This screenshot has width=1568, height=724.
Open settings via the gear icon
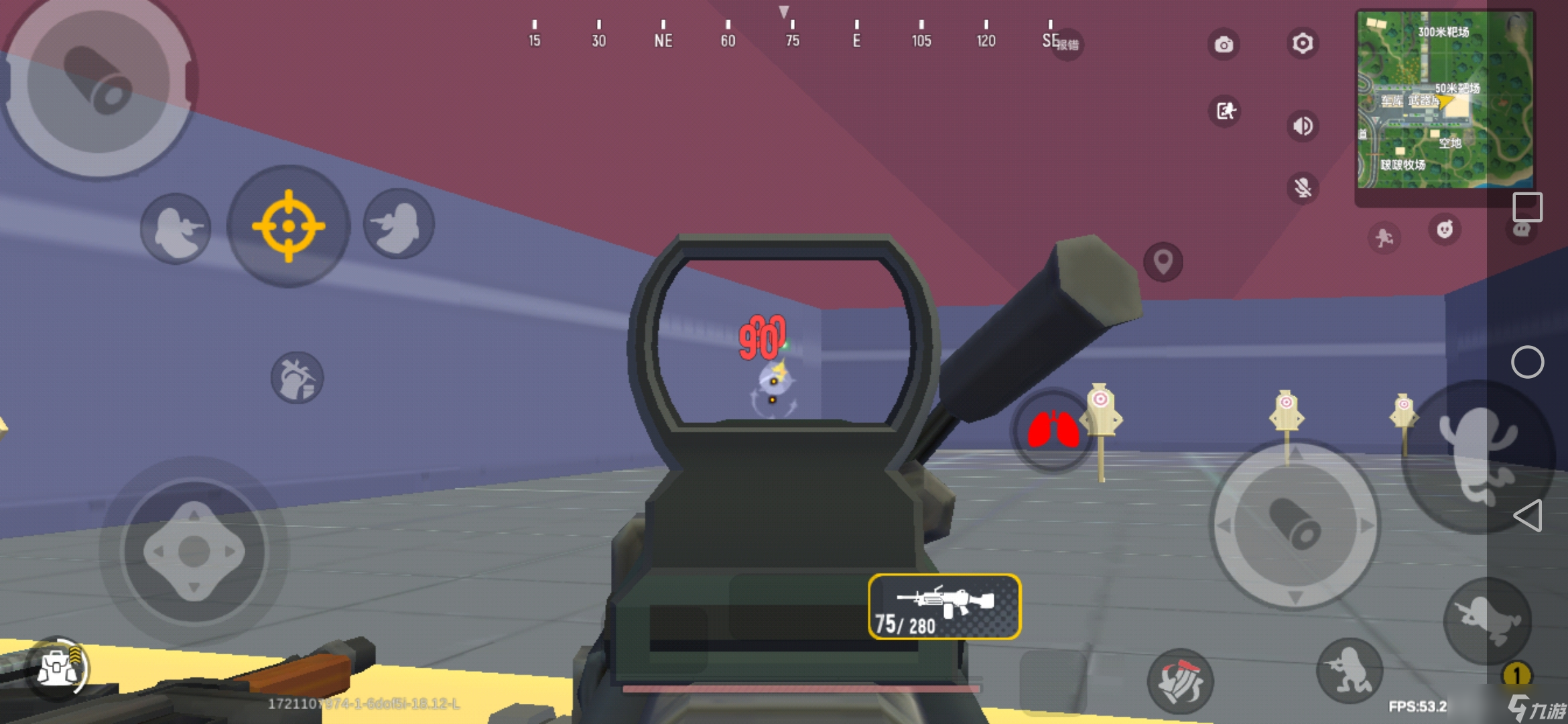tap(1302, 44)
